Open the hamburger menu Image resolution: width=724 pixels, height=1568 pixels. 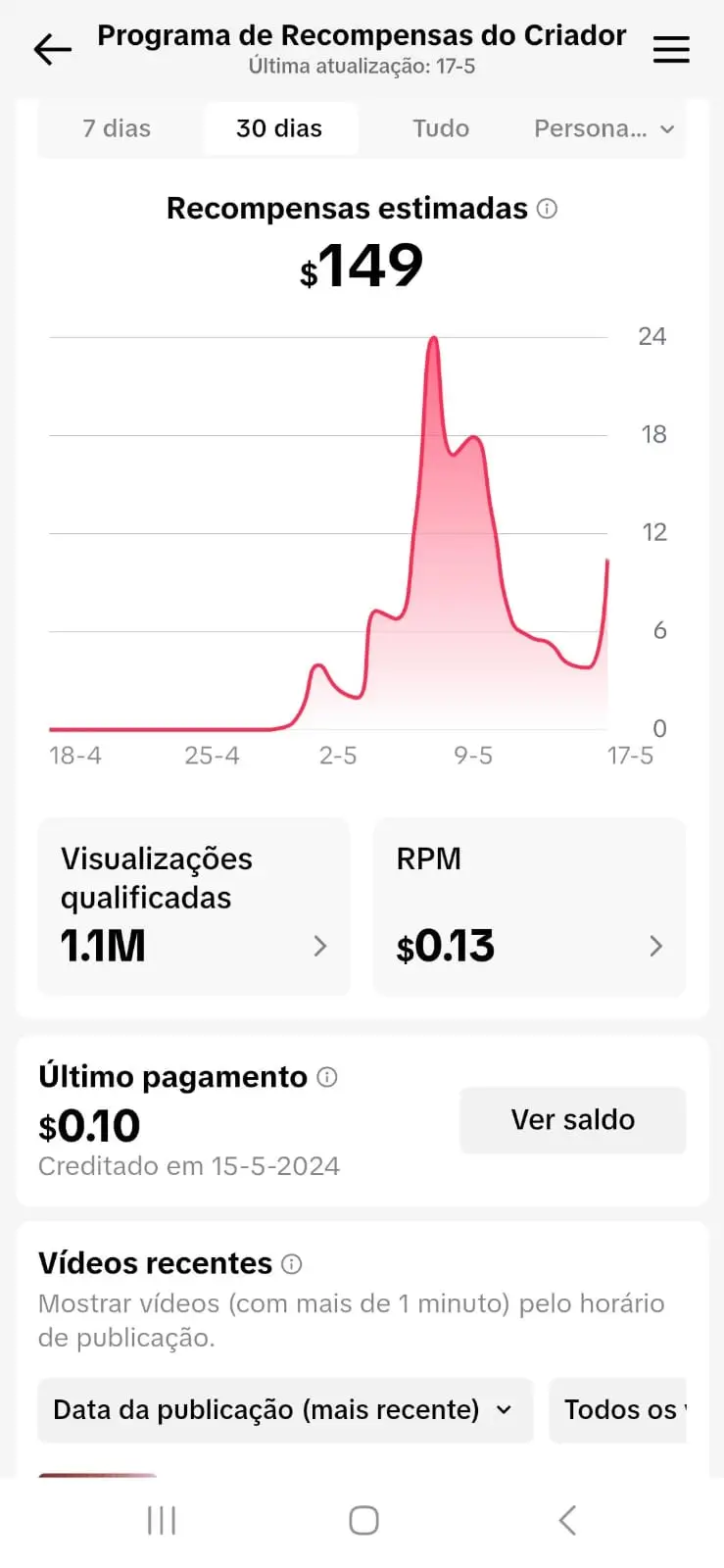coord(671,49)
